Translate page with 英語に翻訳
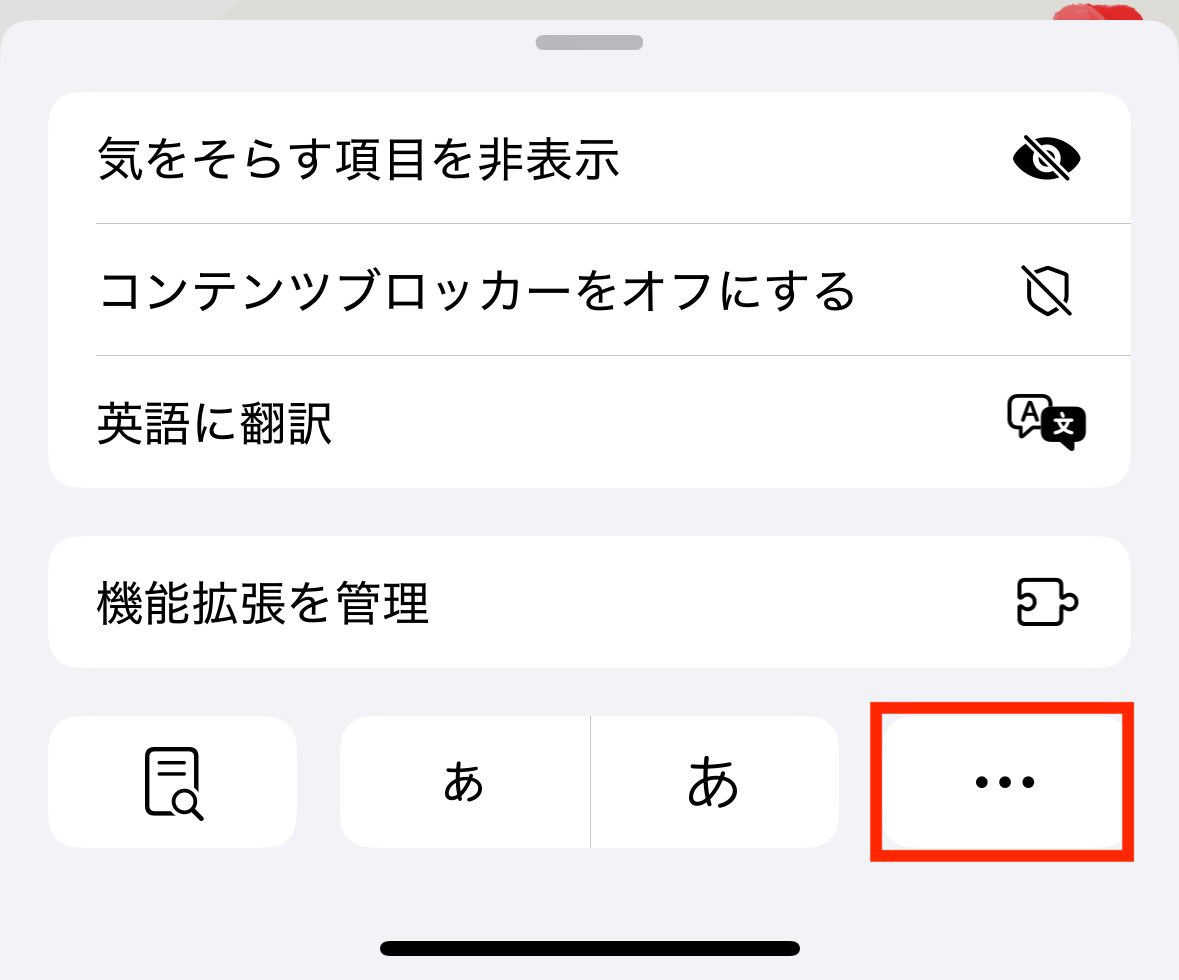This screenshot has width=1179, height=980. coord(588,422)
